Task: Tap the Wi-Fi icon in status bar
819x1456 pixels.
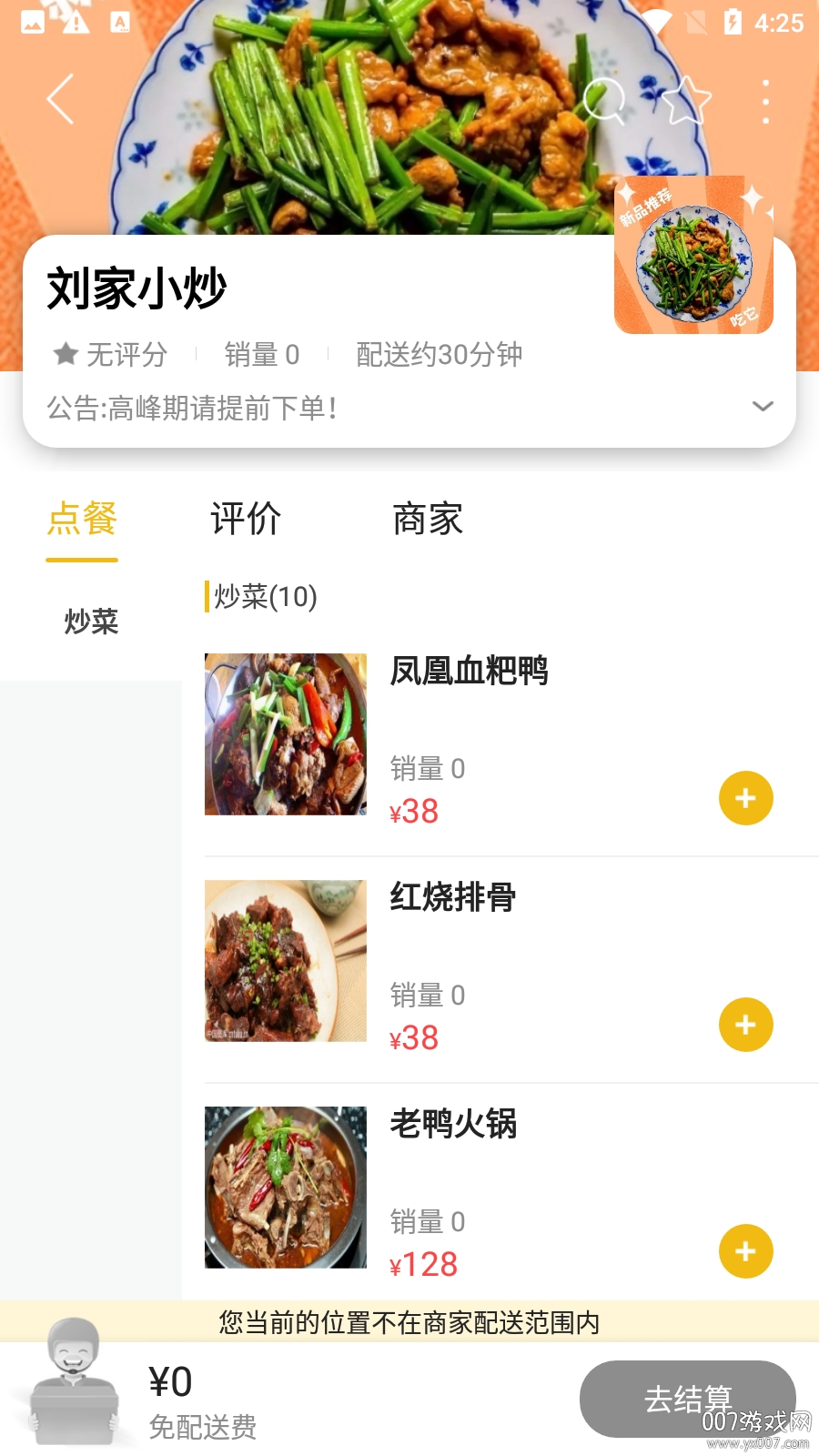Action: (x=657, y=23)
